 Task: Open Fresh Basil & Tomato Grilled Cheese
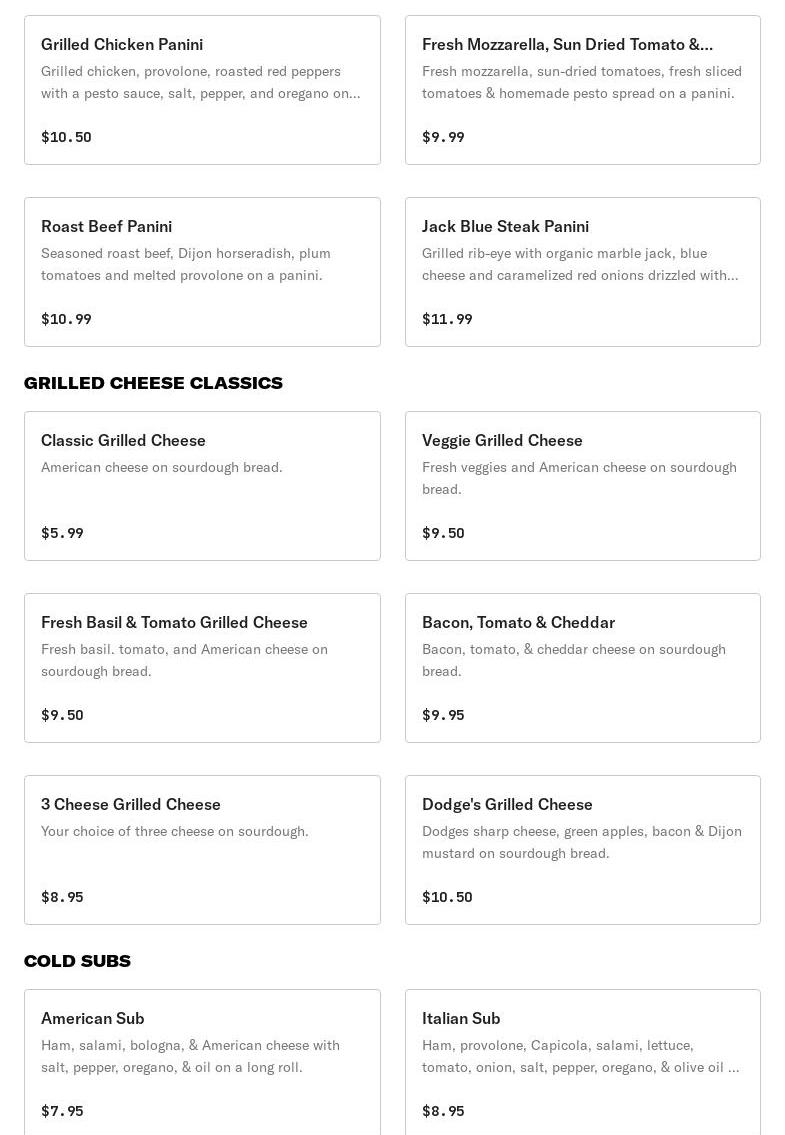point(202,668)
